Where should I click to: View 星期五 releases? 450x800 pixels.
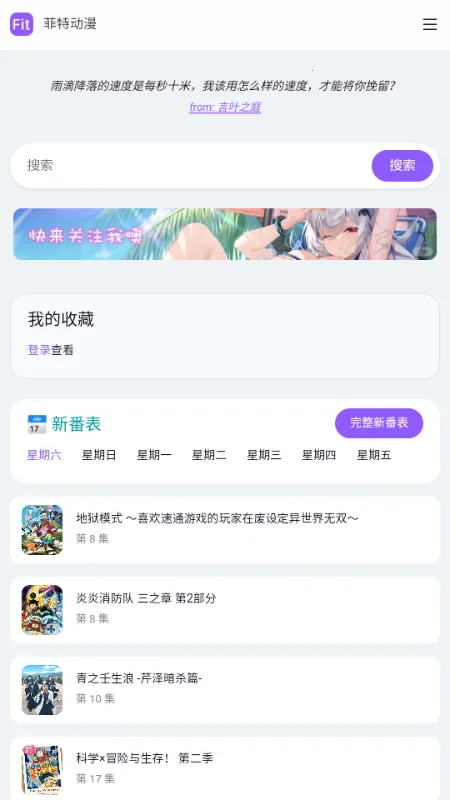(374, 455)
